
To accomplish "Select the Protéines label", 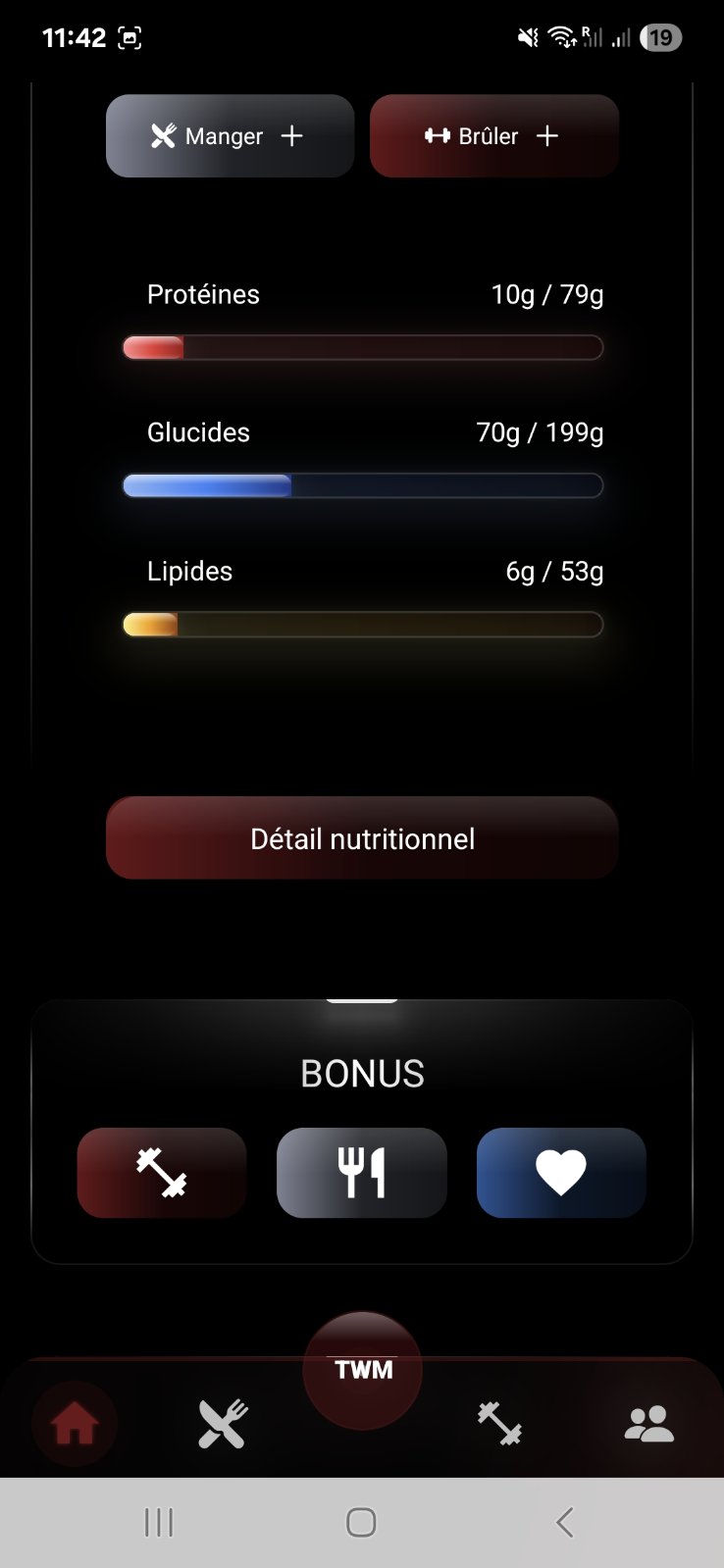I will [203, 294].
